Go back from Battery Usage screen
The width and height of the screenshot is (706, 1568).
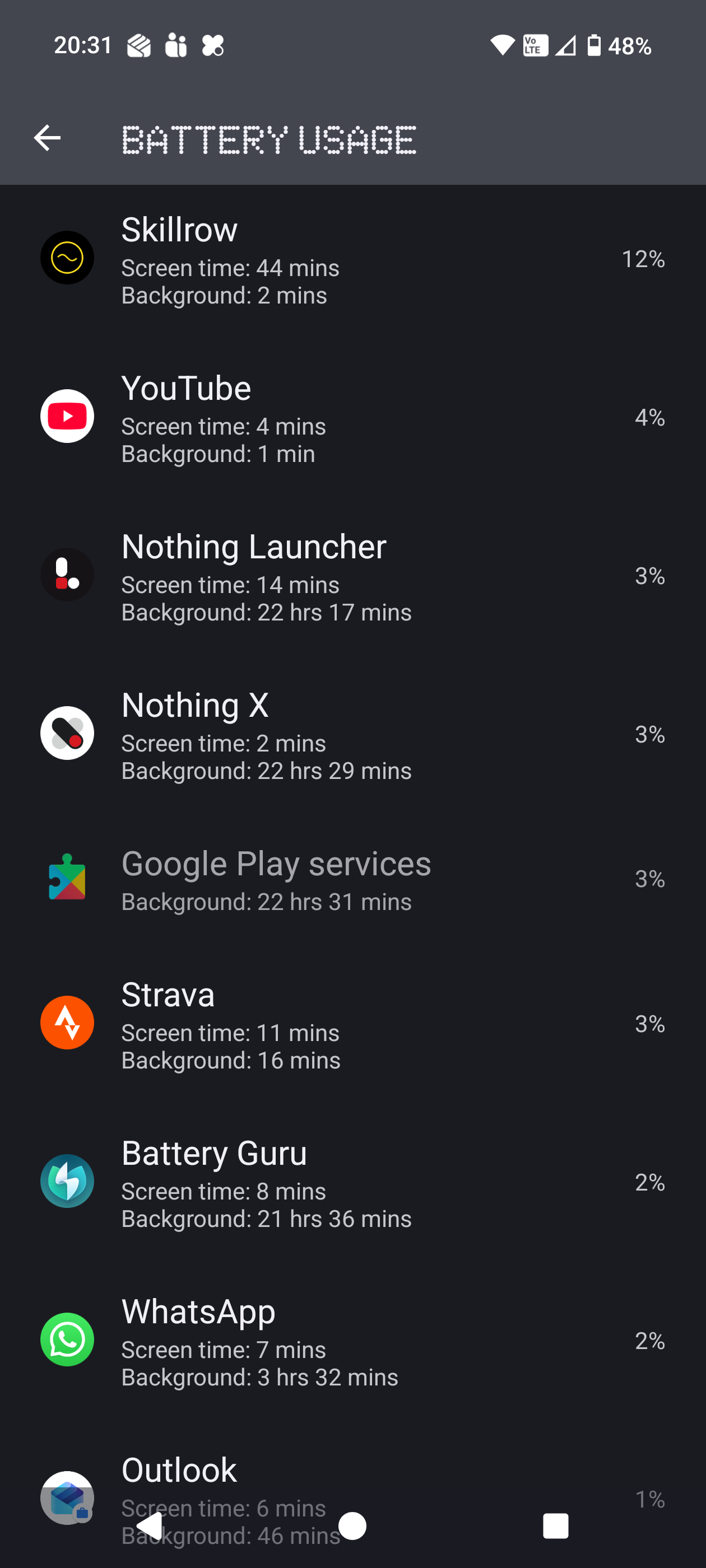click(x=47, y=138)
